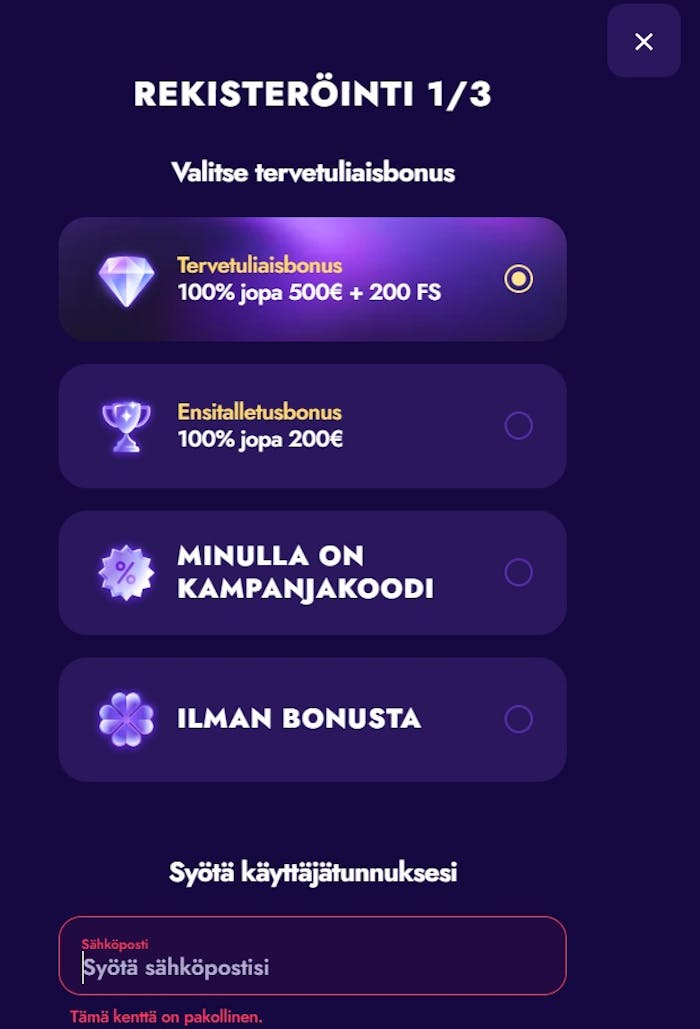
Task: Close the registration dialog
Action: point(643,41)
